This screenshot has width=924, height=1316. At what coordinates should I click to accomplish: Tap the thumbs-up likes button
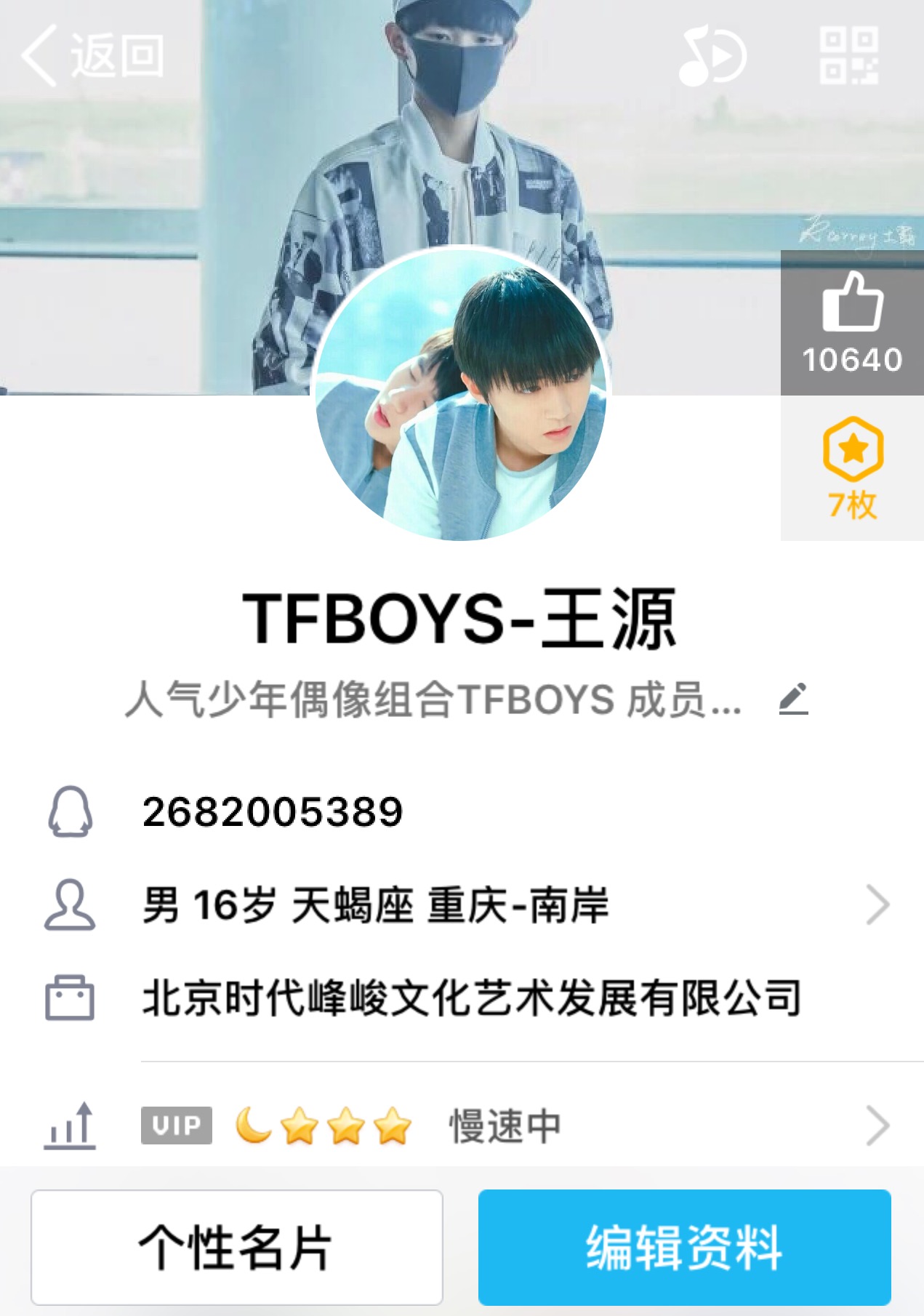point(852,322)
